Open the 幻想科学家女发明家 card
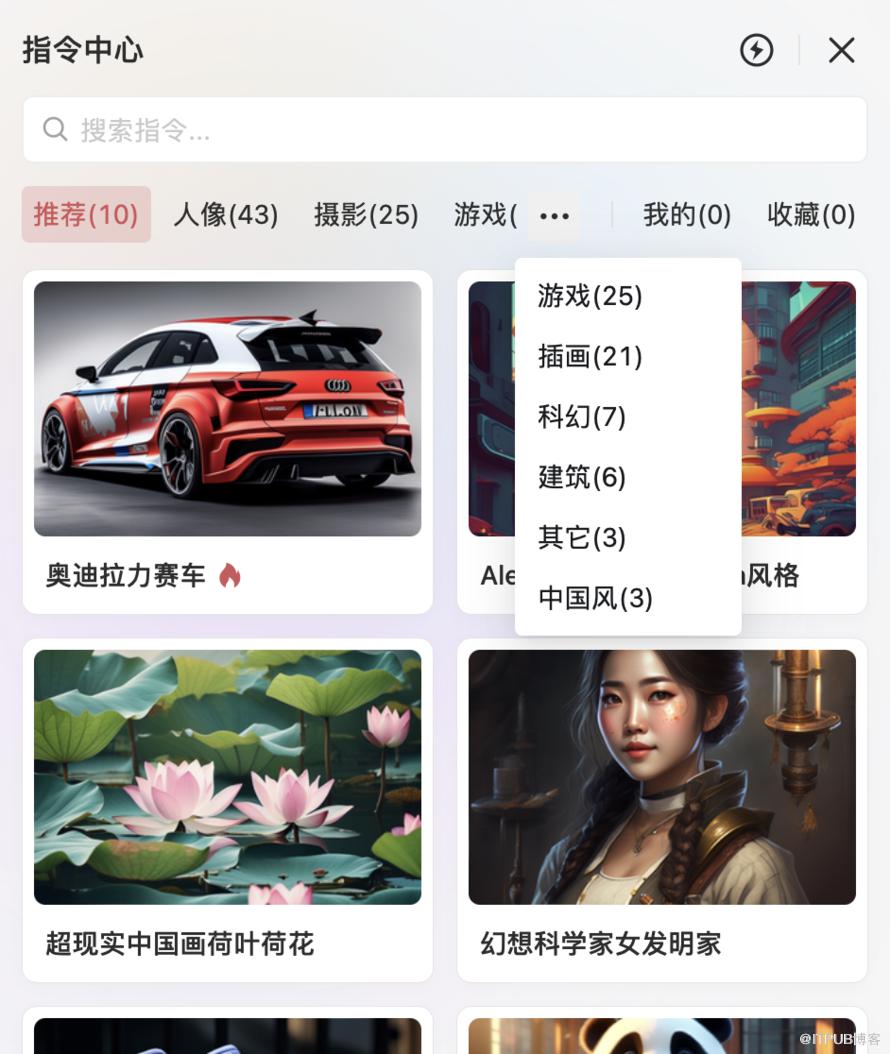 [x=662, y=810]
